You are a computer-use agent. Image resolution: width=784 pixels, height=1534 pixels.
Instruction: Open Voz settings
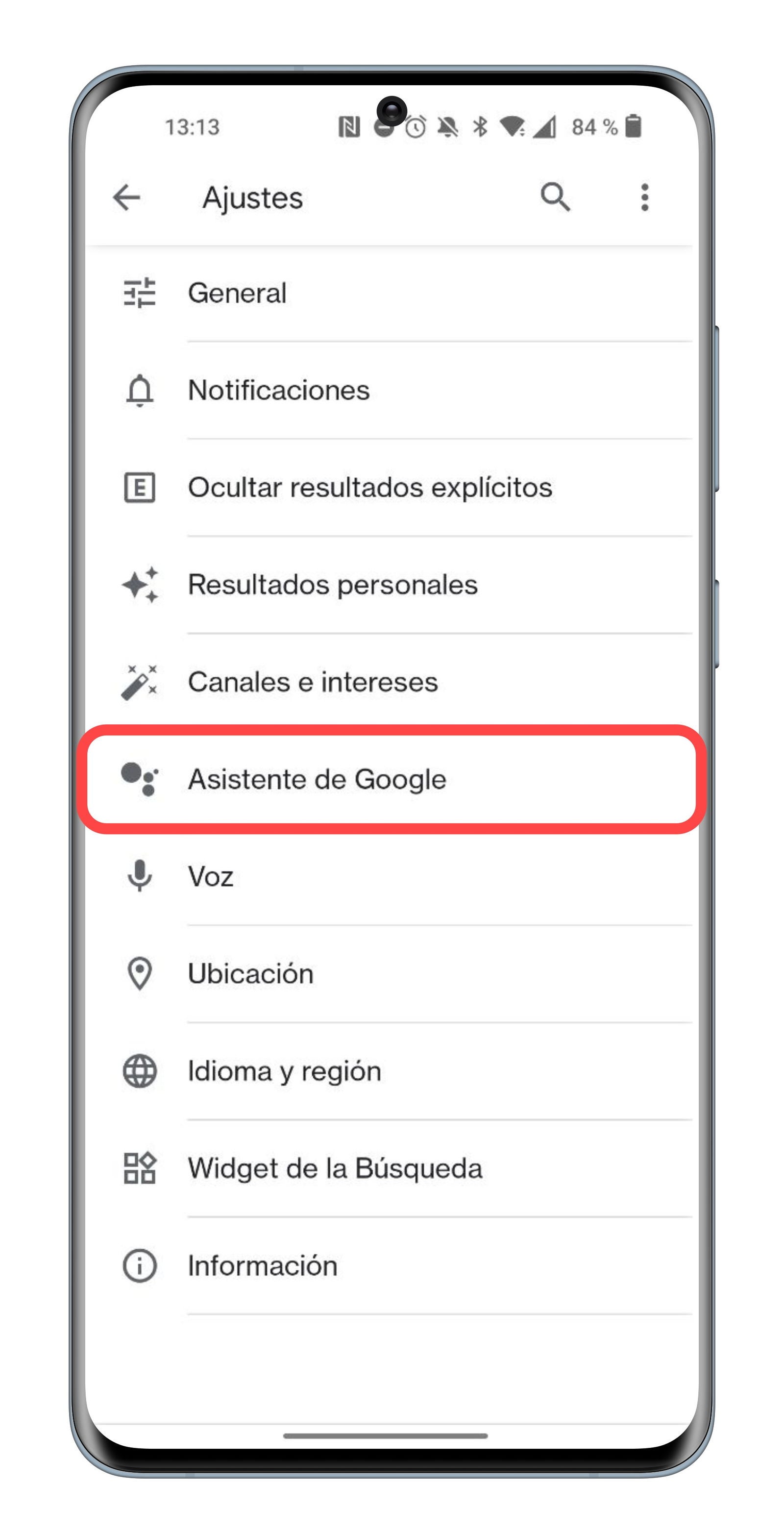(x=211, y=877)
